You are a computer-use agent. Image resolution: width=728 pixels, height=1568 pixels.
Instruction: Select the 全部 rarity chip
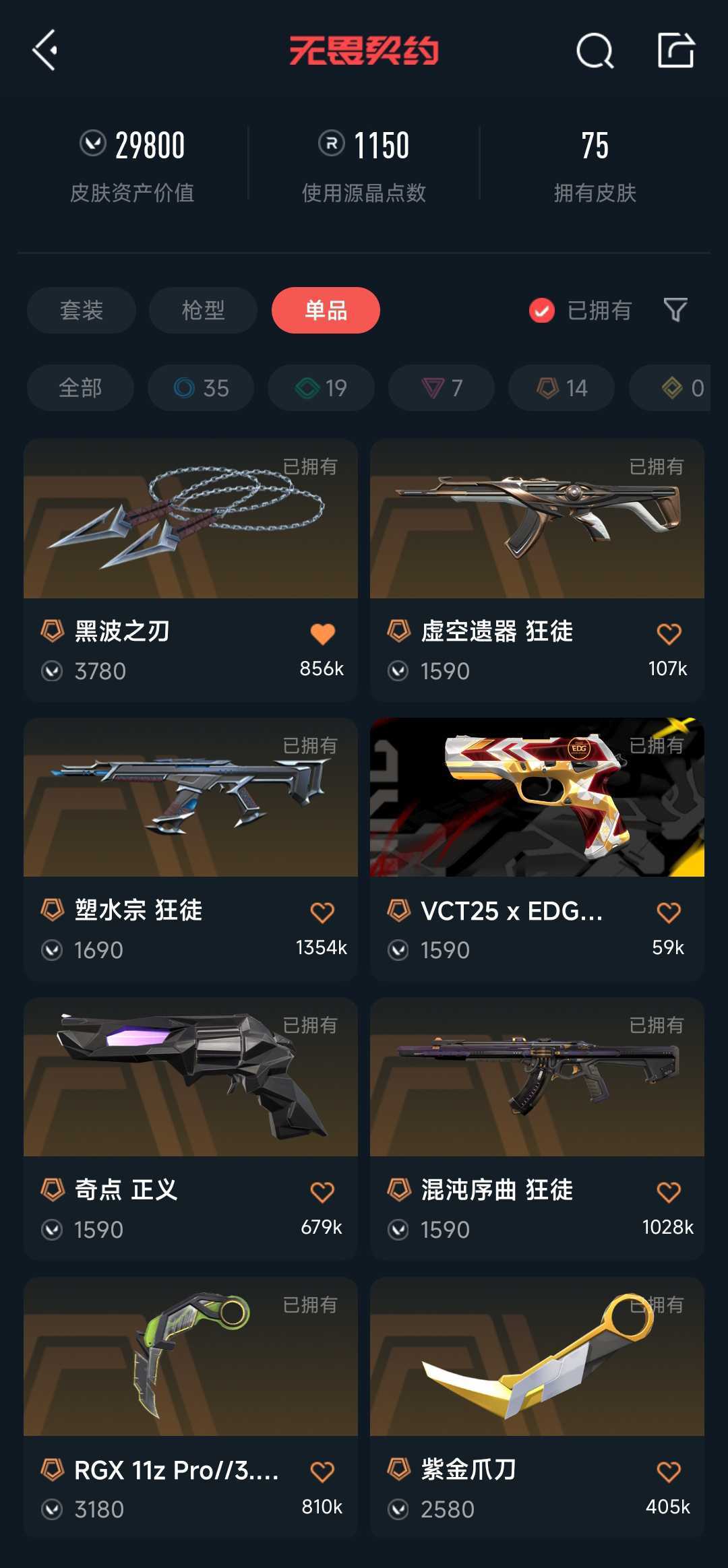point(80,387)
